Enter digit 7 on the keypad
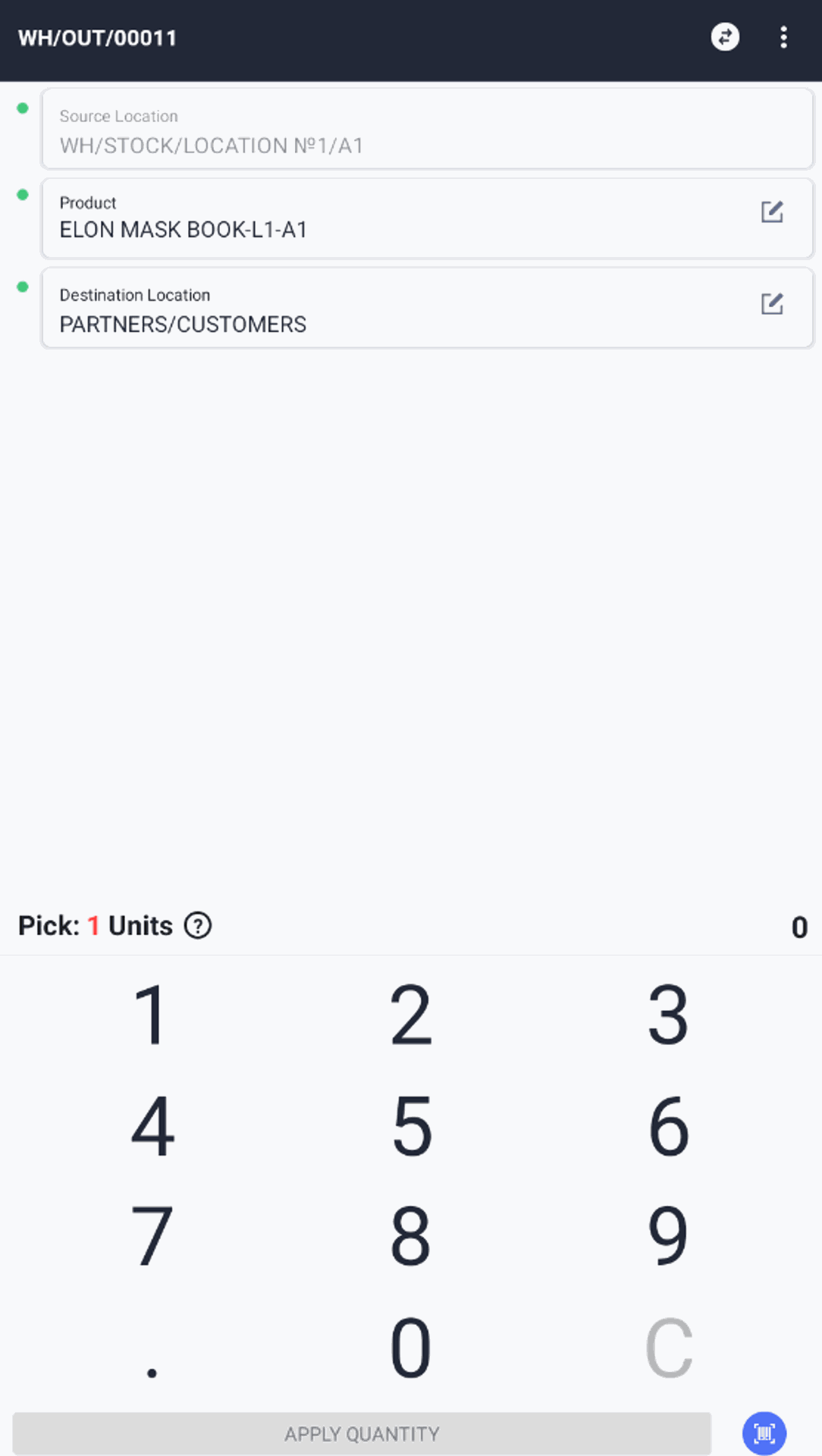This screenshot has height=1456, width=822. coord(152,1236)
